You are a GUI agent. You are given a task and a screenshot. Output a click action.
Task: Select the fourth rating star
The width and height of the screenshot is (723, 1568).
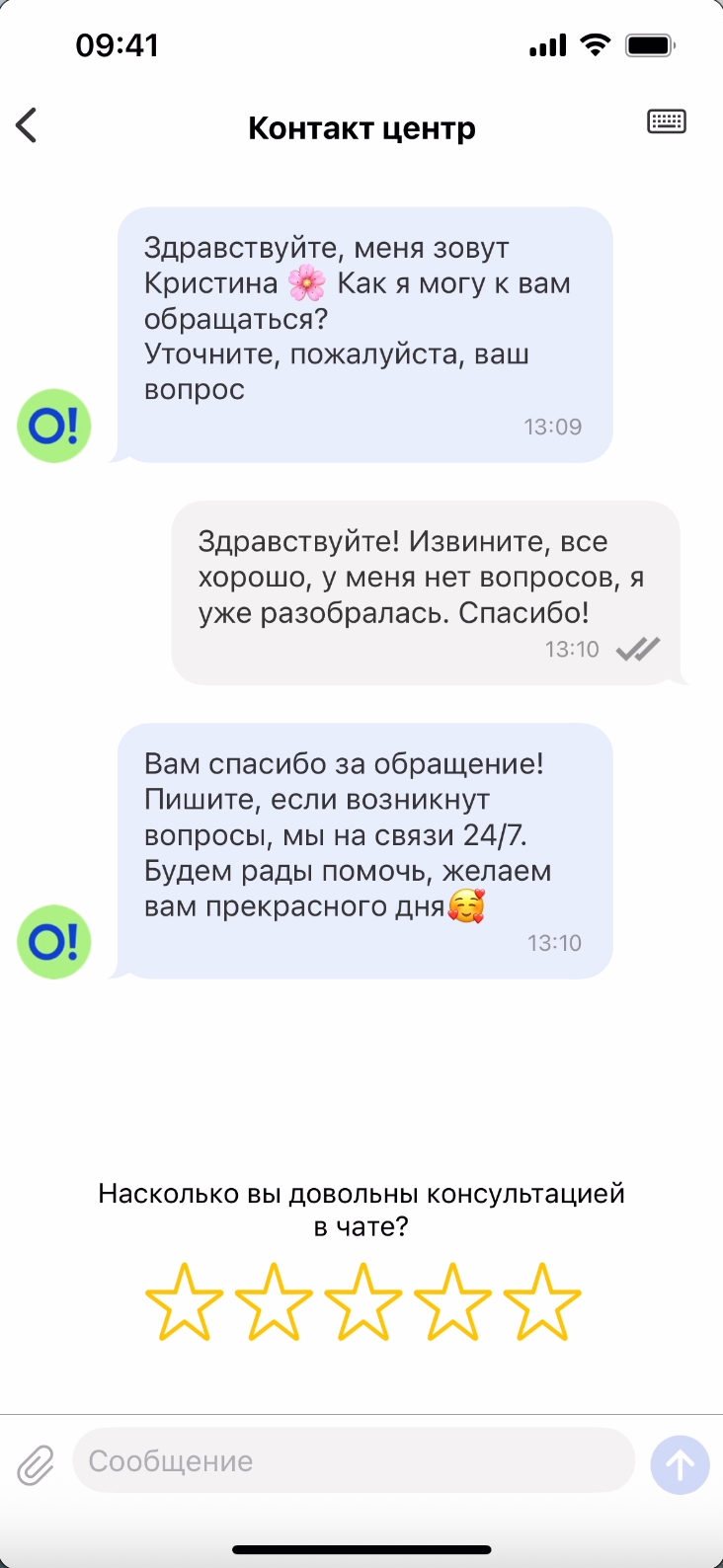[x=452, y=1301]
